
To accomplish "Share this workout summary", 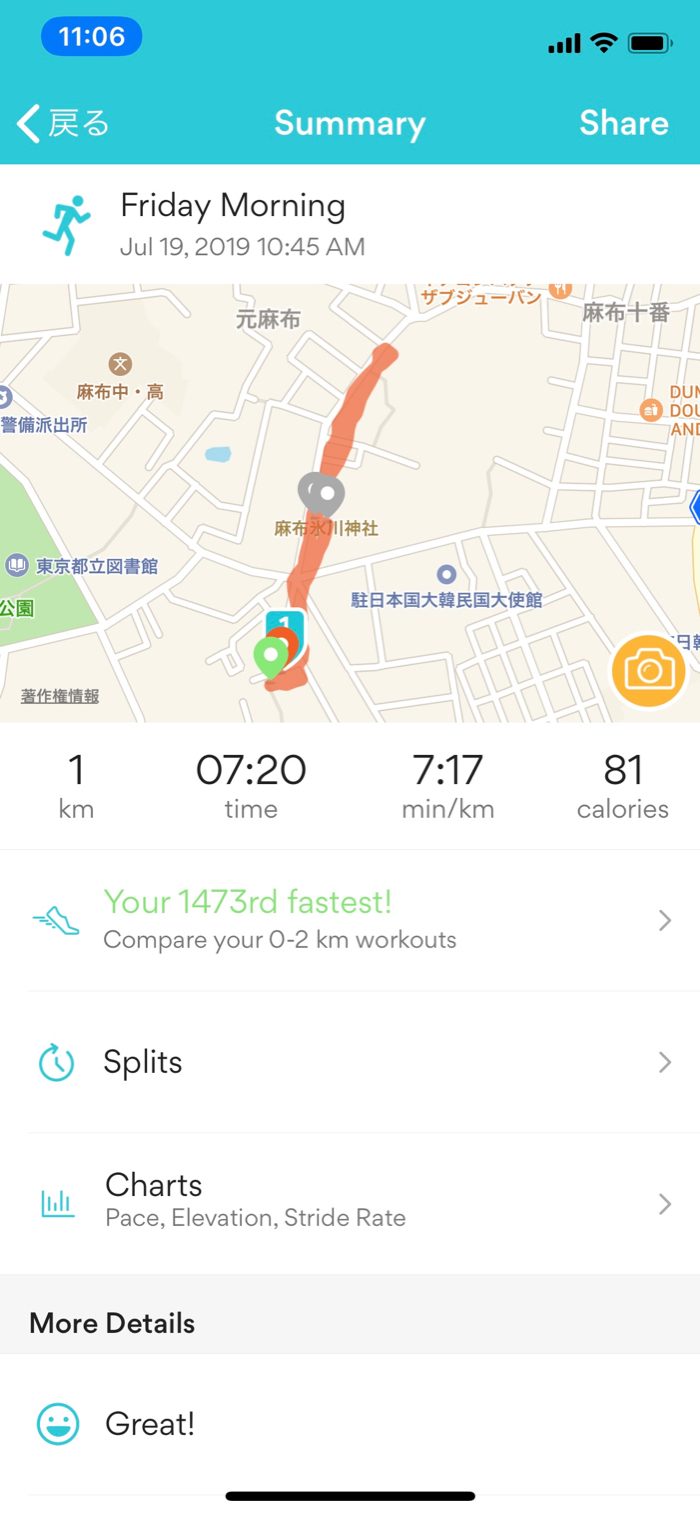I will tap(623, 123).
